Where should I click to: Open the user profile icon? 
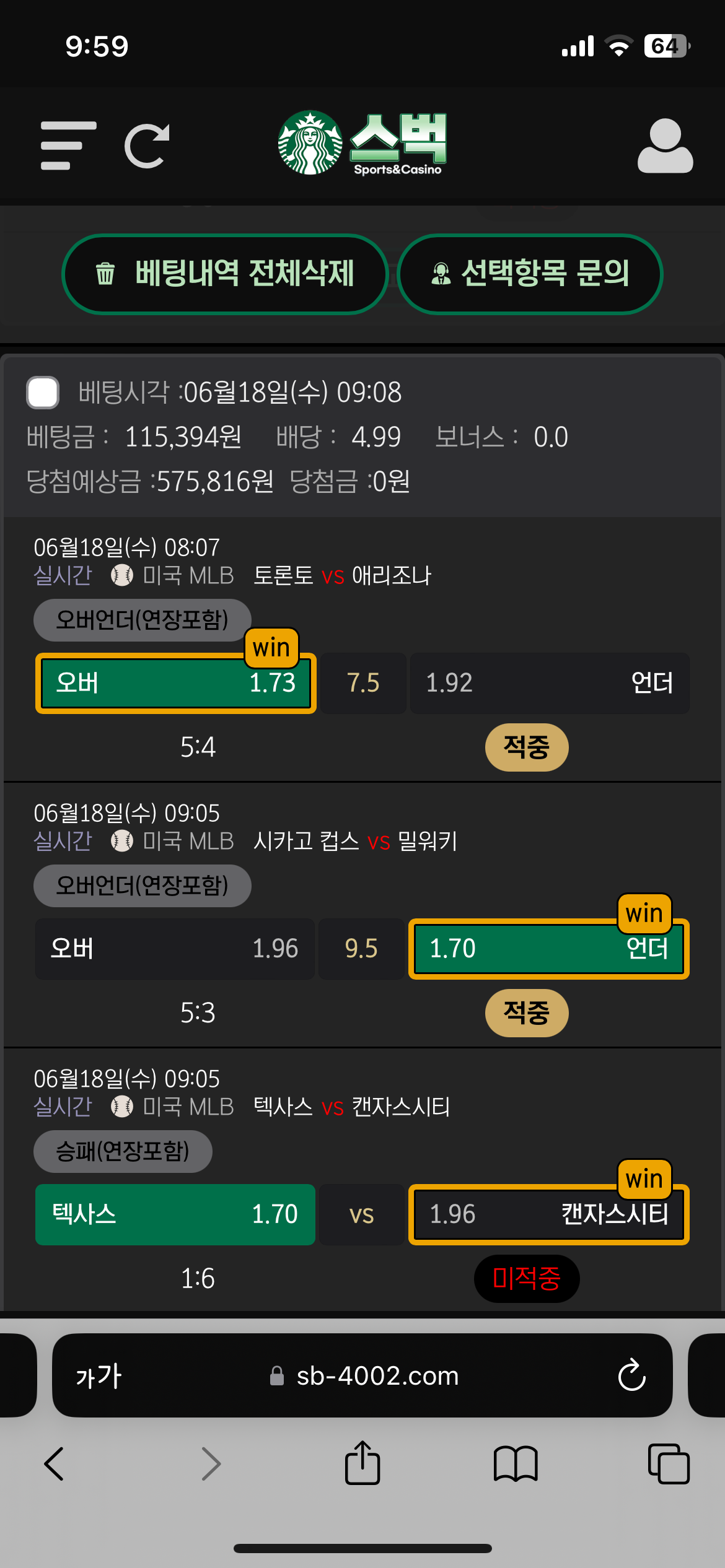[x=665, y=146]
